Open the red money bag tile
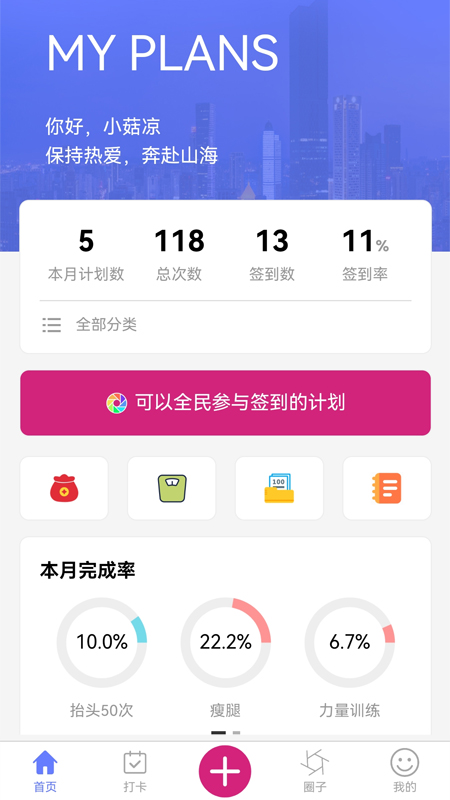 (64, 488)
